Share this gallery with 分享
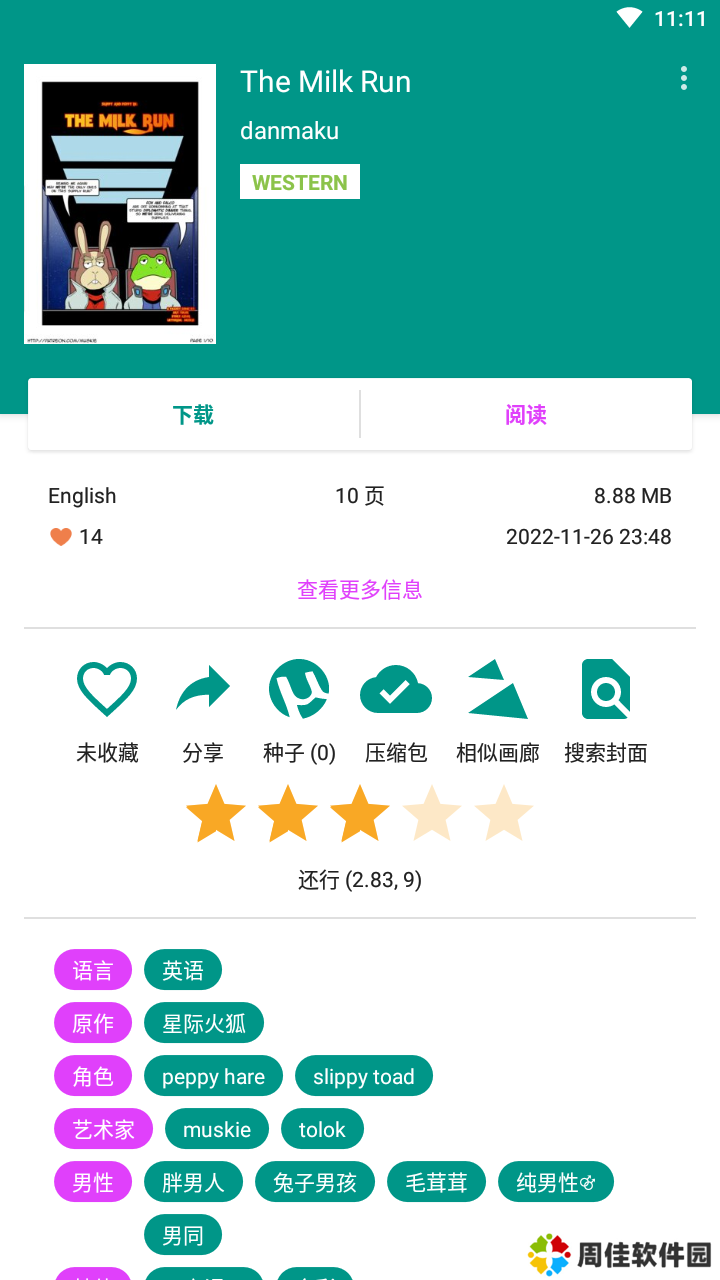Image resolution: width=720 pixels, height=1280 pixels. 203,709
